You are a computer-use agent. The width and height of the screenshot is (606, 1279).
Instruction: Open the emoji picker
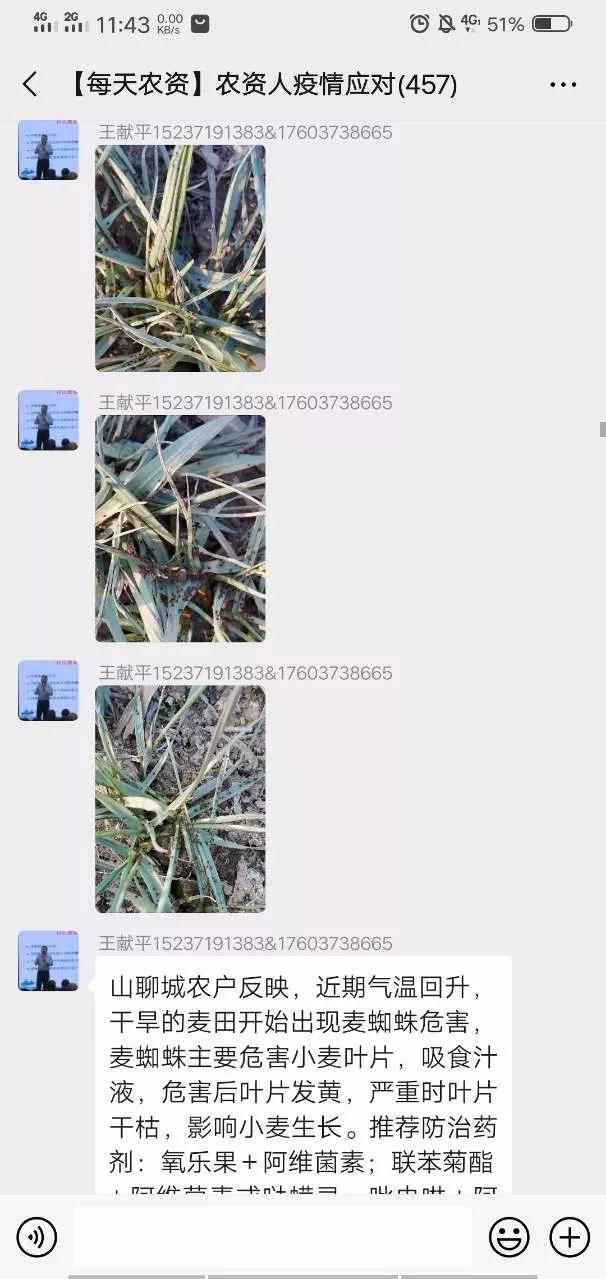coord(509,1238)
